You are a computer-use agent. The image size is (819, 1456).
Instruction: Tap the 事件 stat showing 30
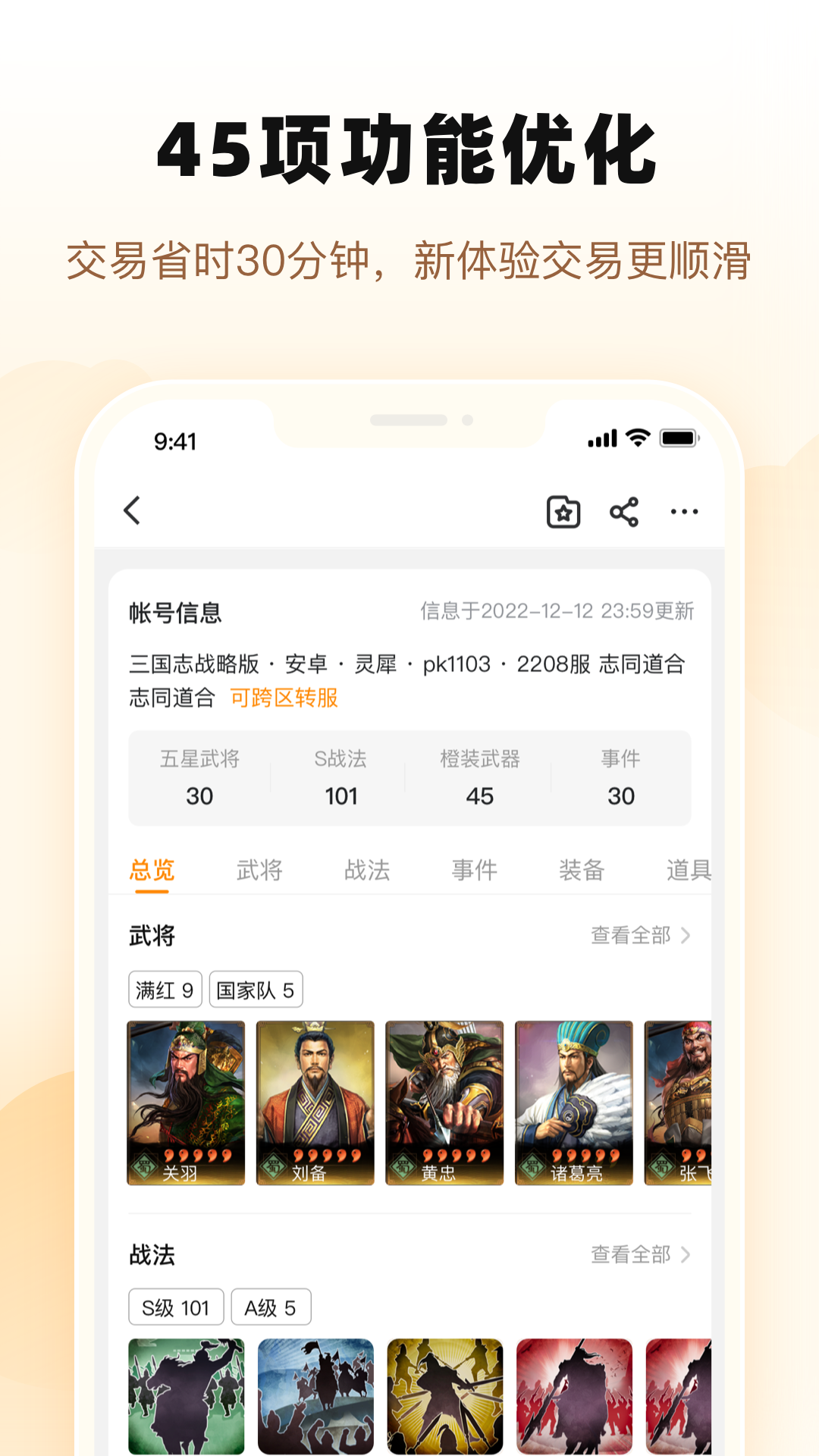622,777
